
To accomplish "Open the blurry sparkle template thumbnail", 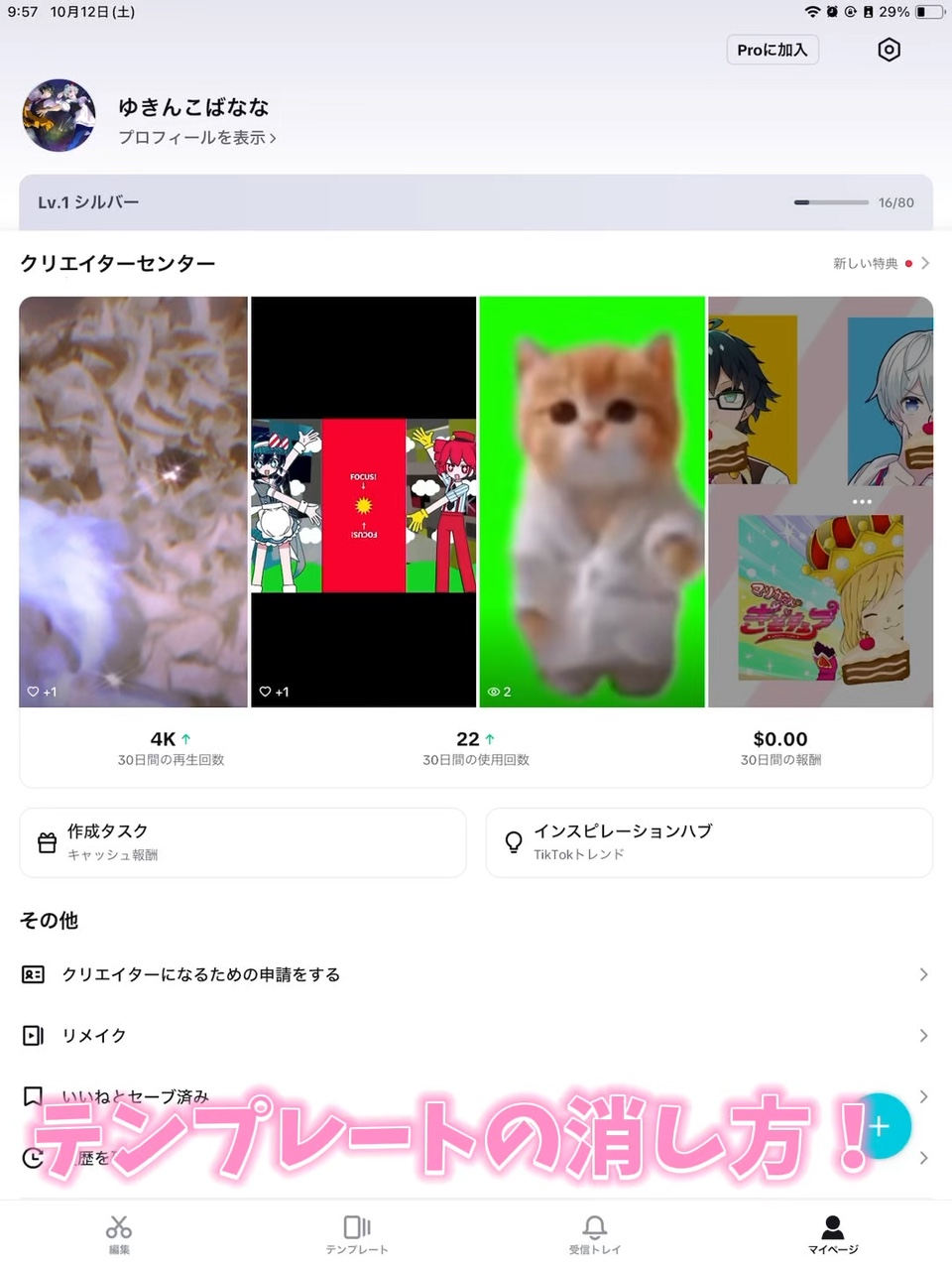I will [x=134, y=502].
